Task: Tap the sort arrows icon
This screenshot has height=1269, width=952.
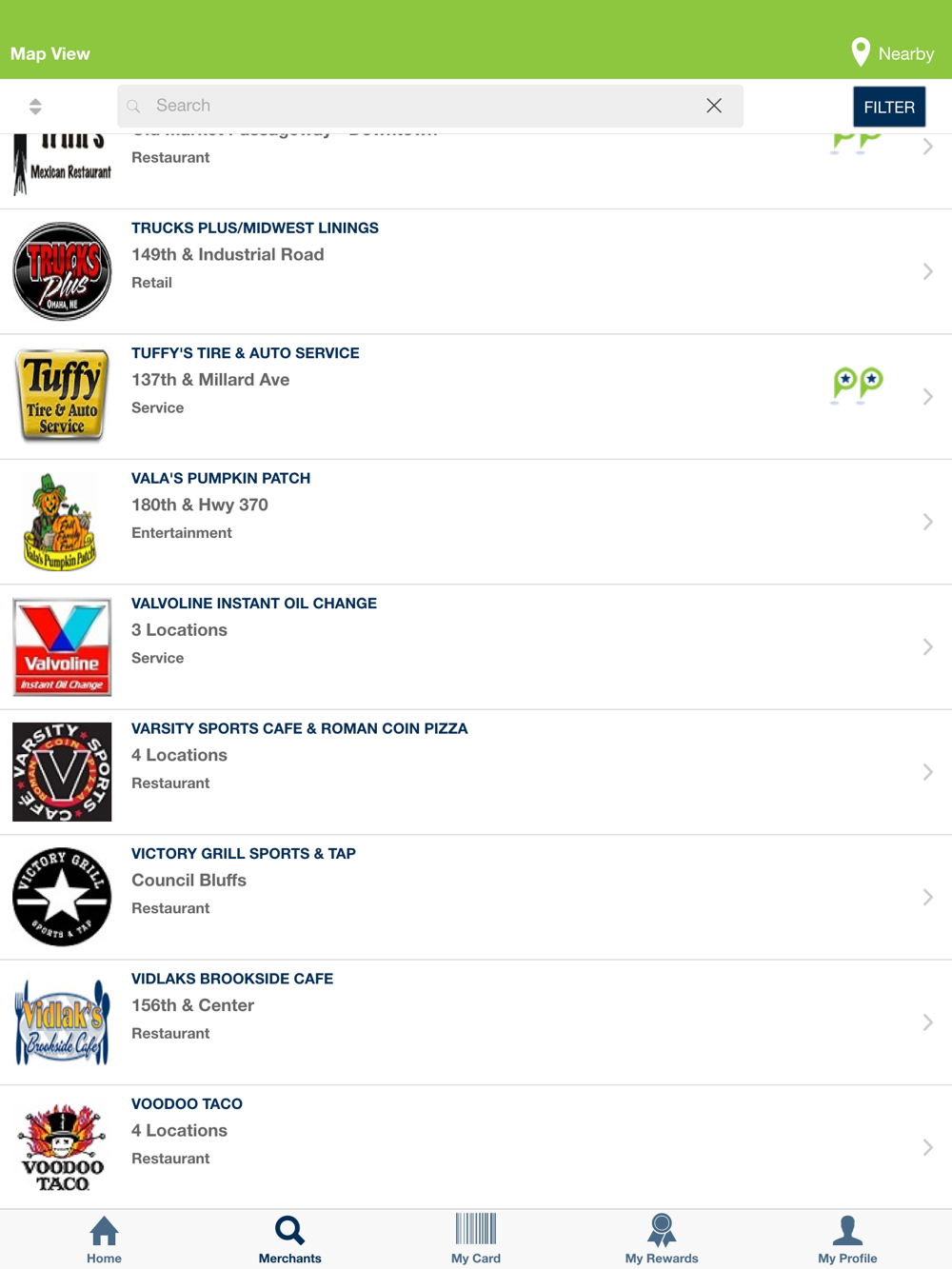Action: pos(35,107)
